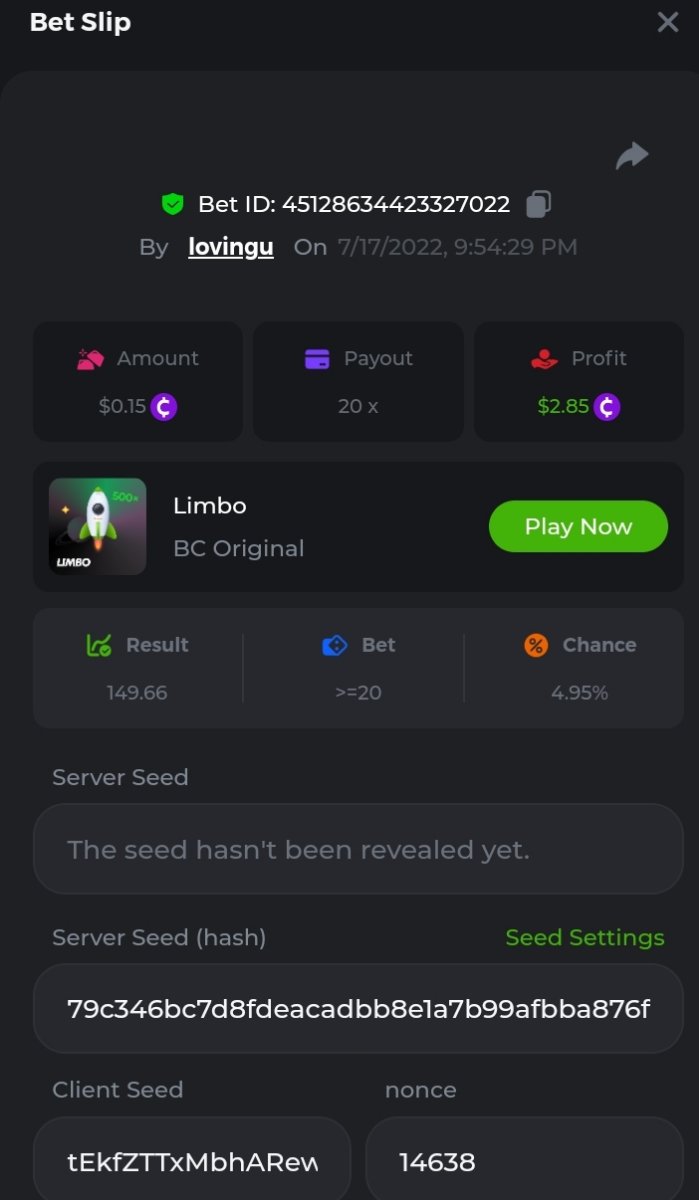Tap the nonce field
The image size is (699, 1200).
524,1161
